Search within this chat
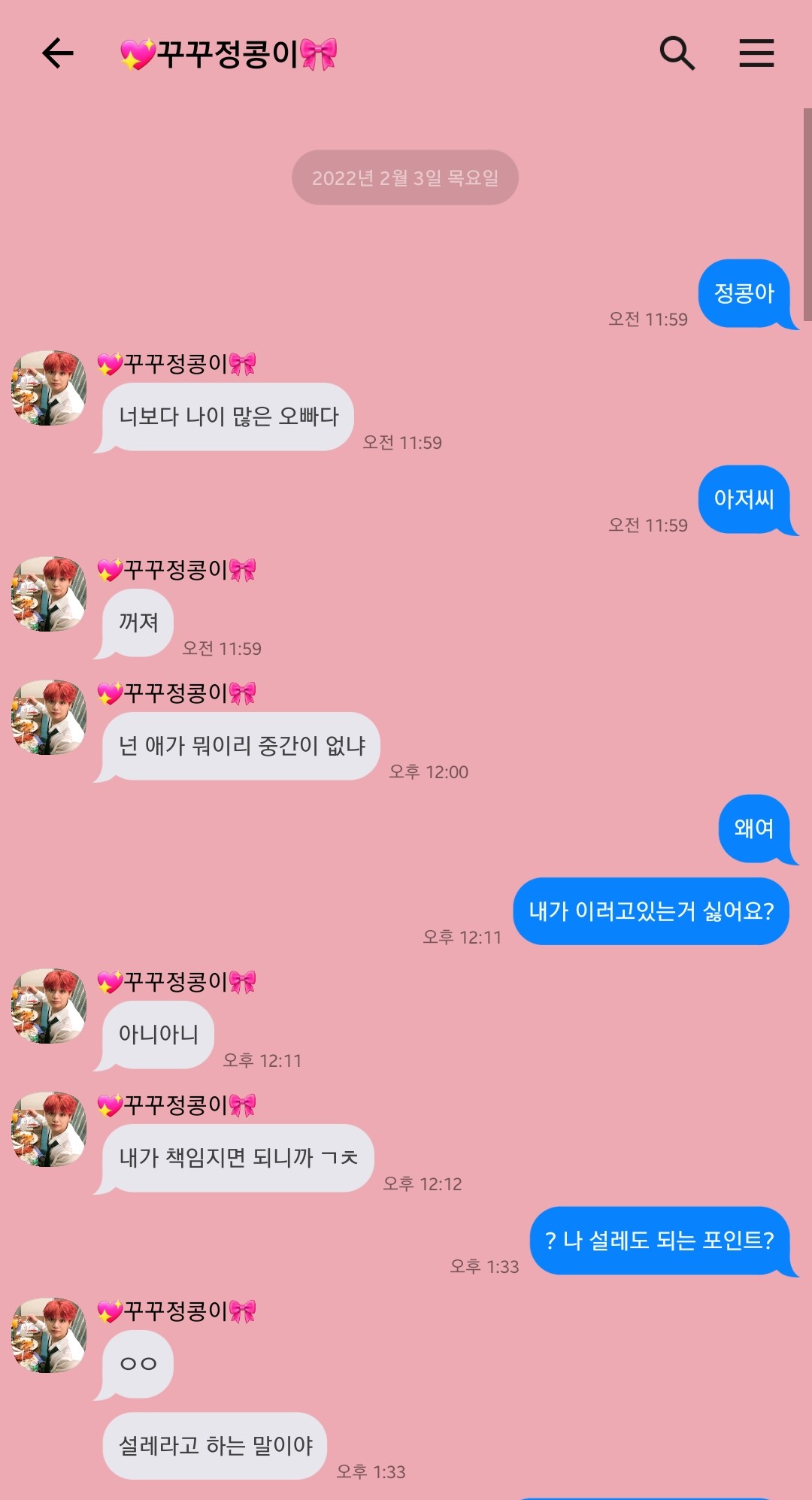The image size is (812, 1500). pyautogui.click(x=677, y=53)
